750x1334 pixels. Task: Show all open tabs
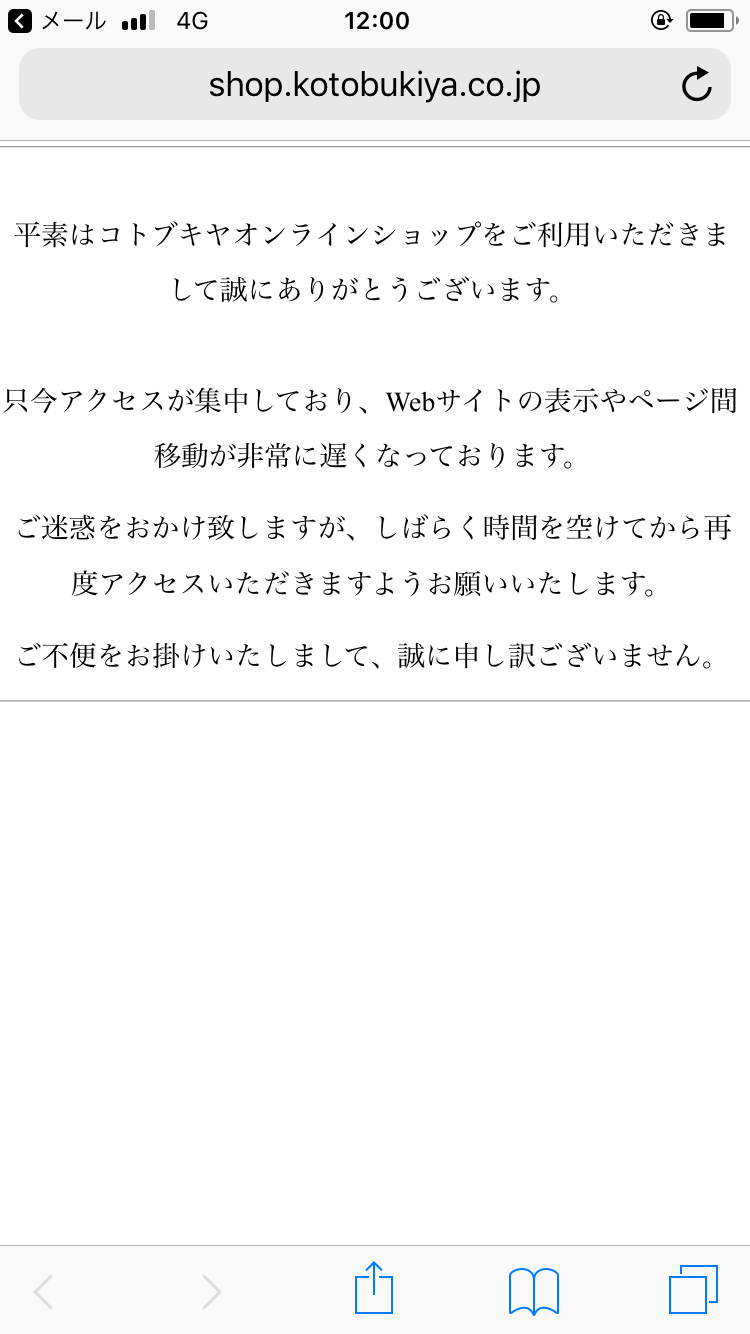[693, 1289]
